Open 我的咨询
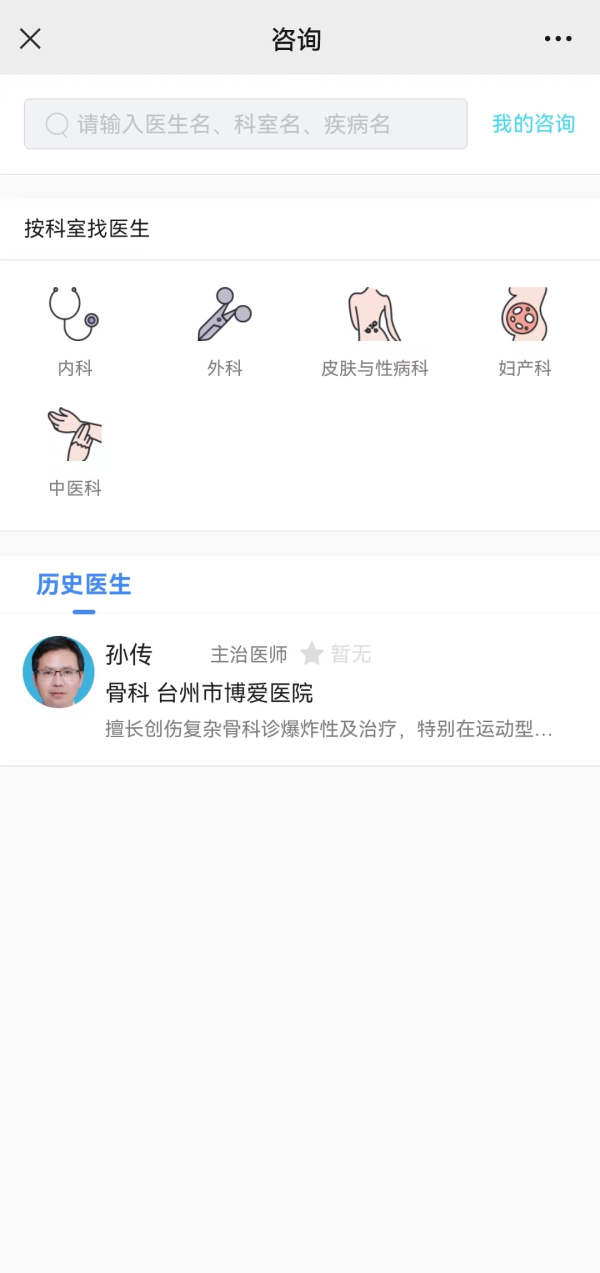This screenshot has width=600, height=1273. pos(533,124)
